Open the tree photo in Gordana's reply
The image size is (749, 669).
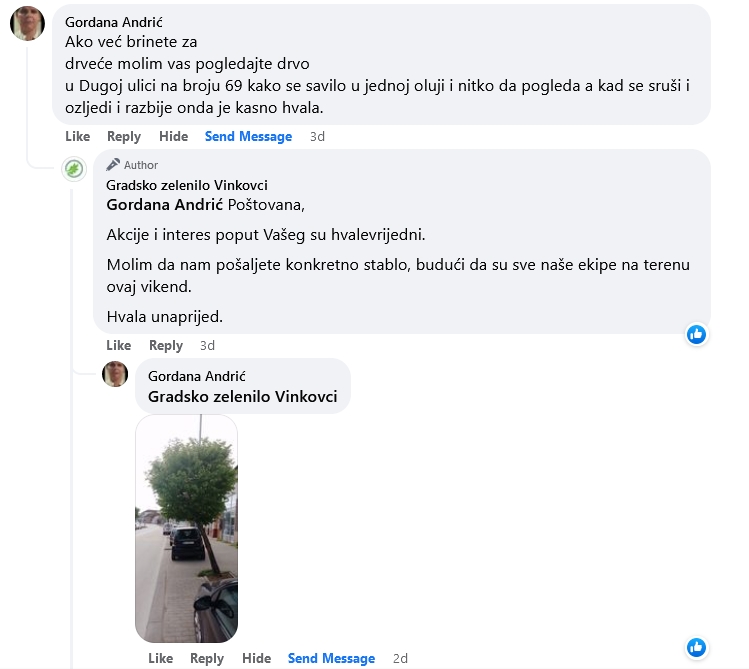click(x=186, y=528)
